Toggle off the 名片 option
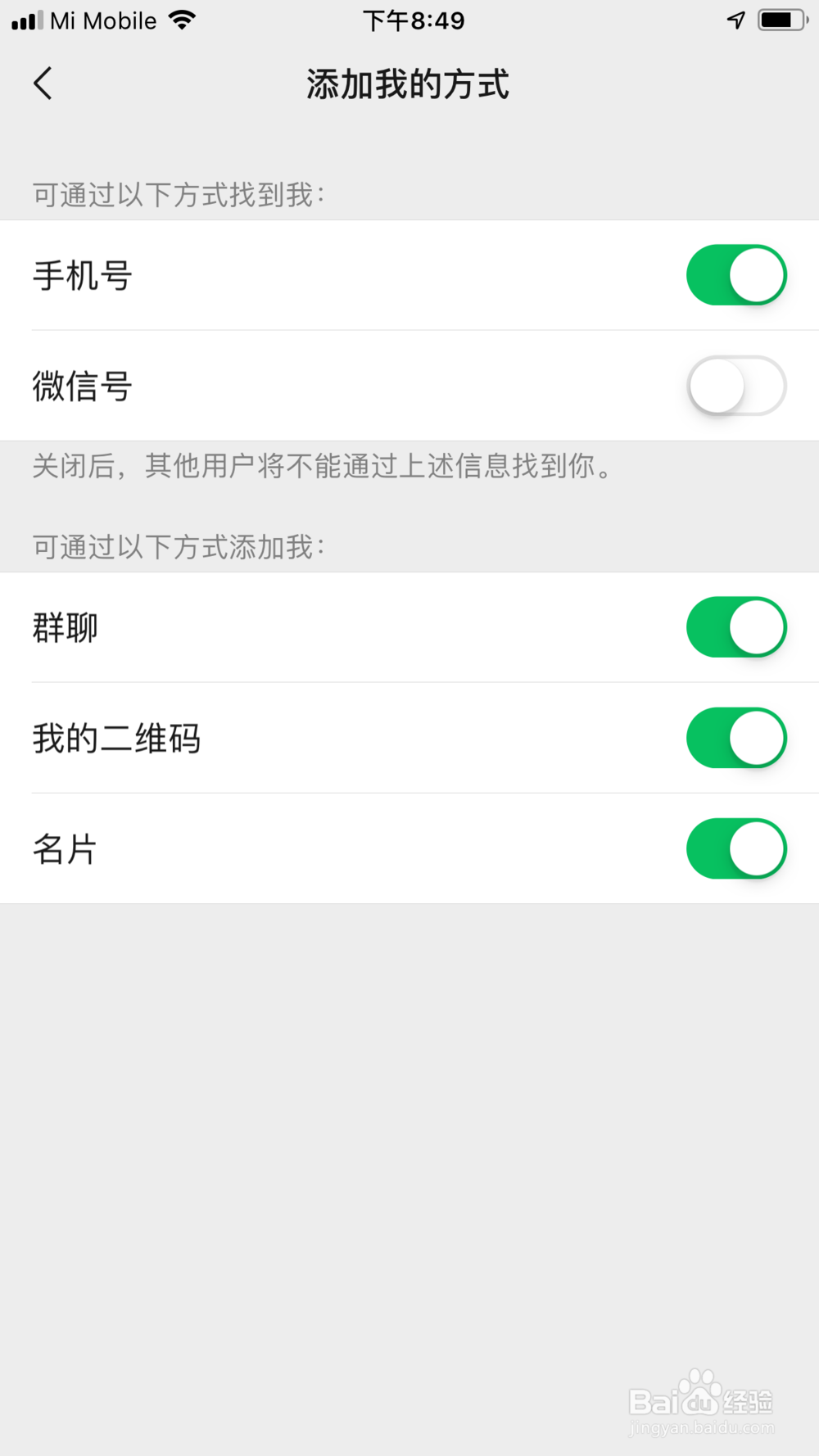Image resolution: width=819 pixels, height=1456 pixels. coord(735,849)
